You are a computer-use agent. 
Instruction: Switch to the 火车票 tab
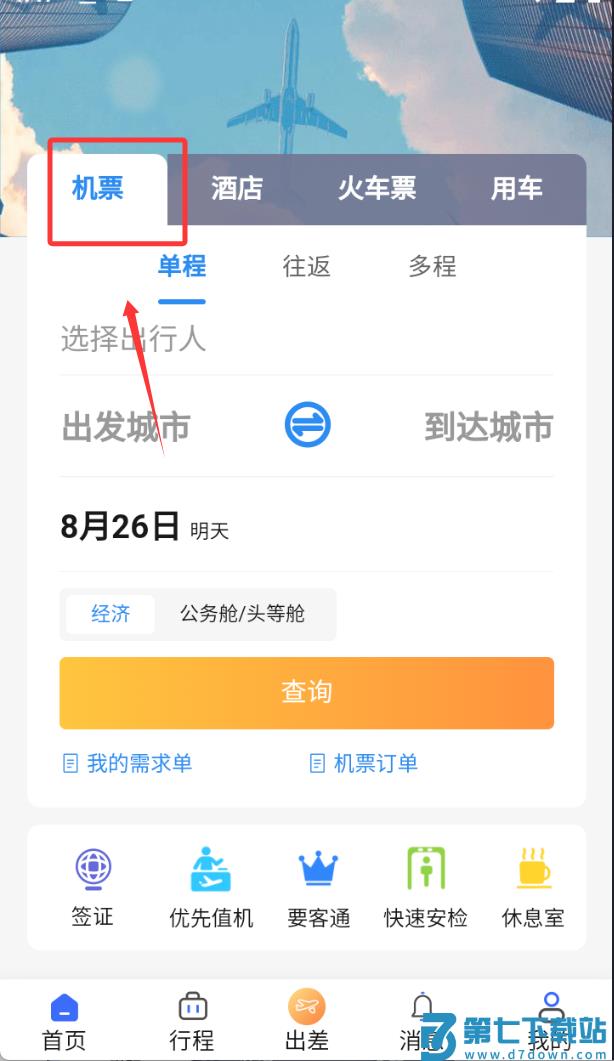(x=376, y=188)
